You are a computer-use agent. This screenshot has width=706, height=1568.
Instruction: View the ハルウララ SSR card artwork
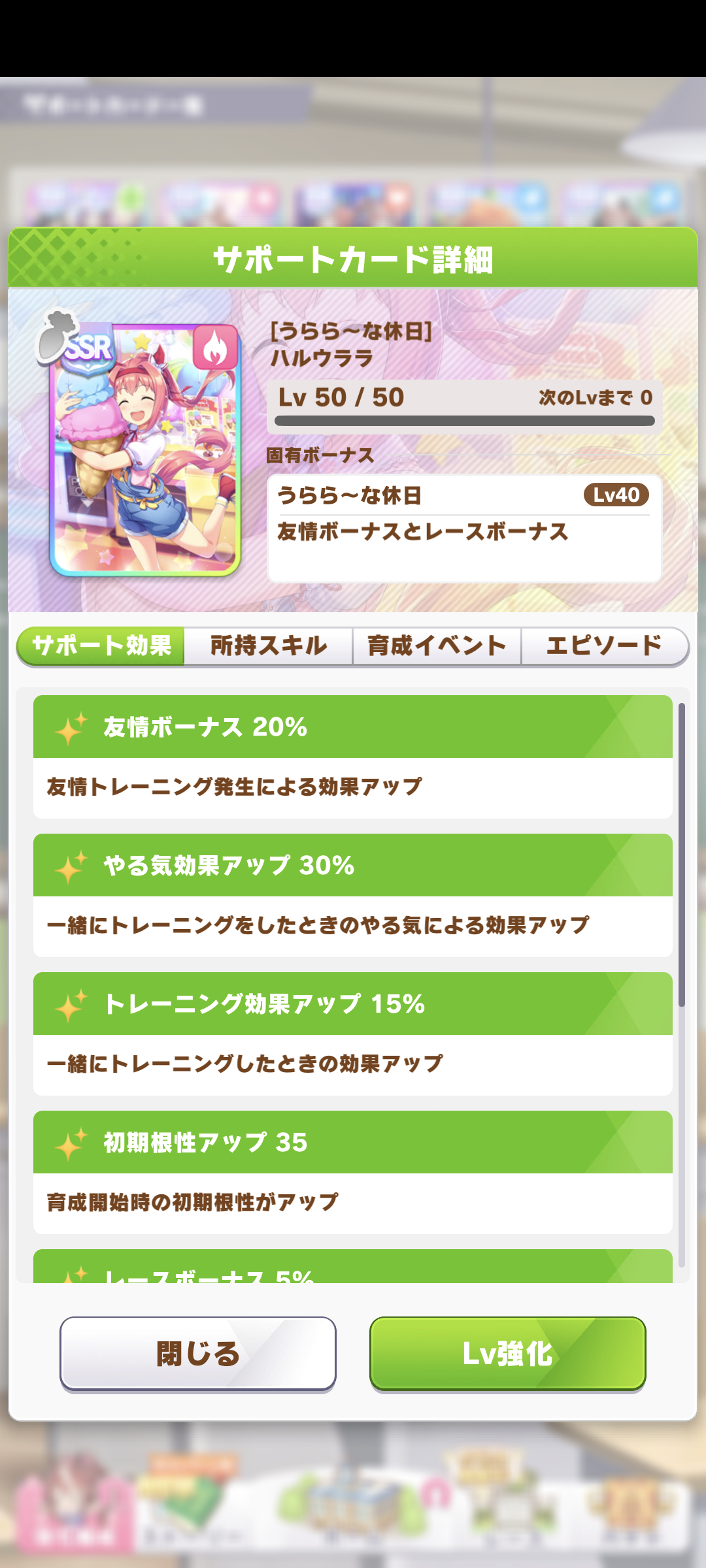pos(145,449)
